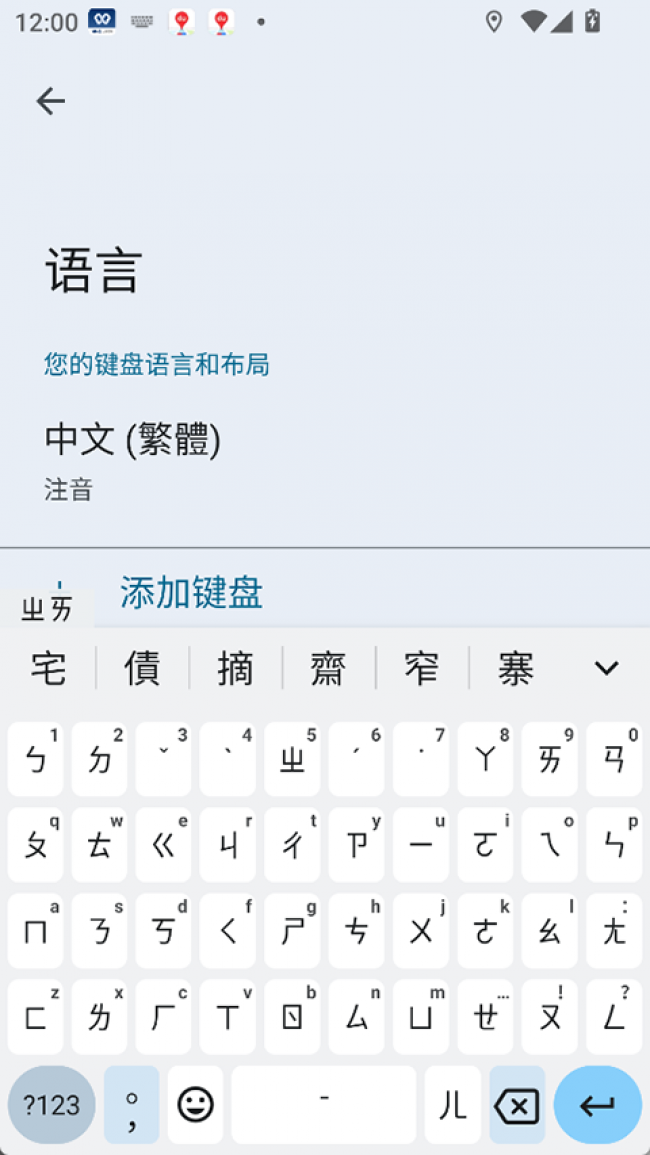The width and height of the screenshot is (650, 1155).
Task: Pick candidate 摘 from the suggestions
Action: pyautogui.click(x=235, y=668)
